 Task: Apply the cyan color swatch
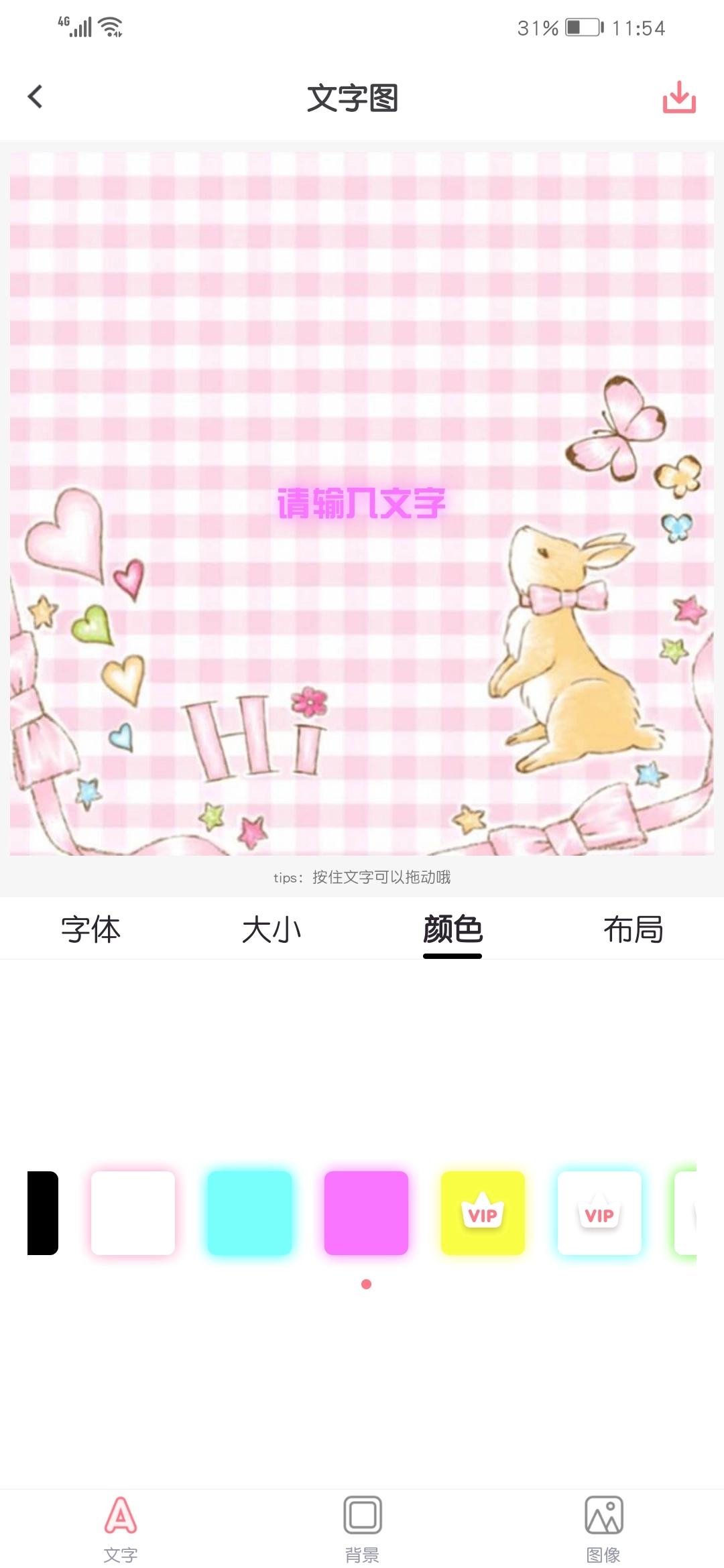point(249,1213)
